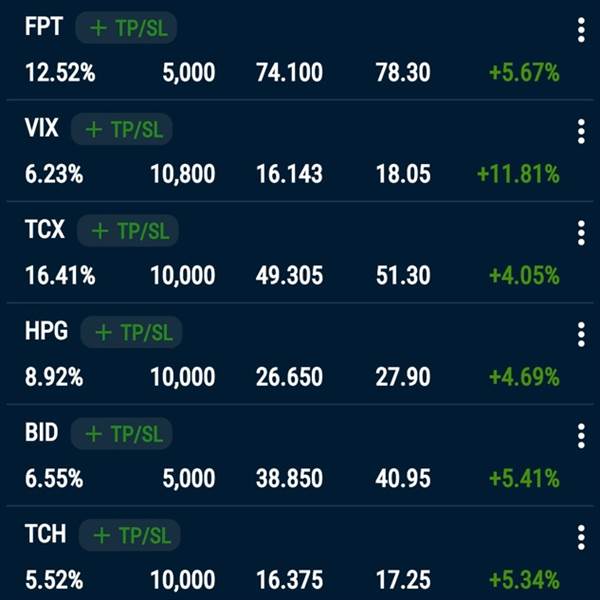600x600 pixels.
Task: Tap the TP/SL chip next to TCX
Action: (x=128, y=231)
